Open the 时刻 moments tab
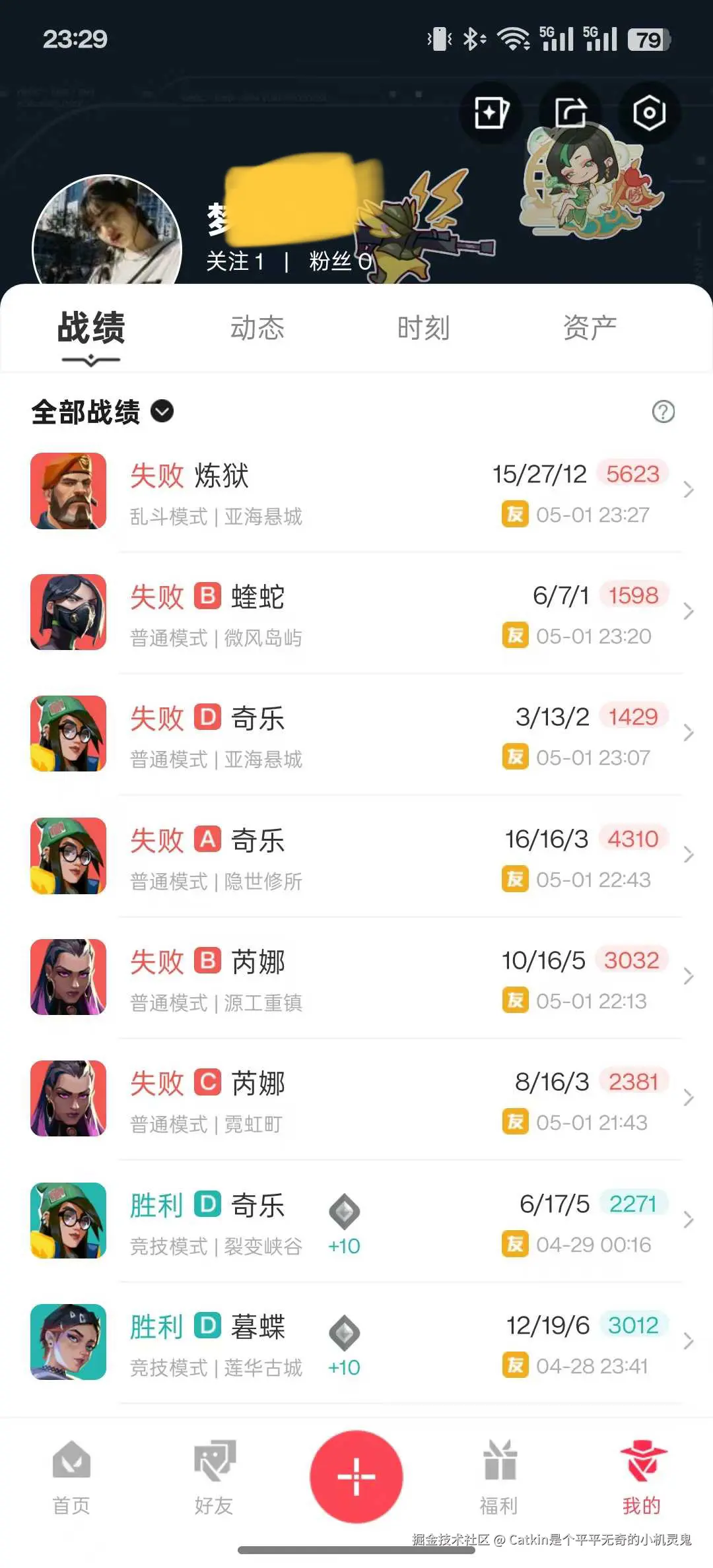Screen dimensions: 713x1568 [424, 328]
